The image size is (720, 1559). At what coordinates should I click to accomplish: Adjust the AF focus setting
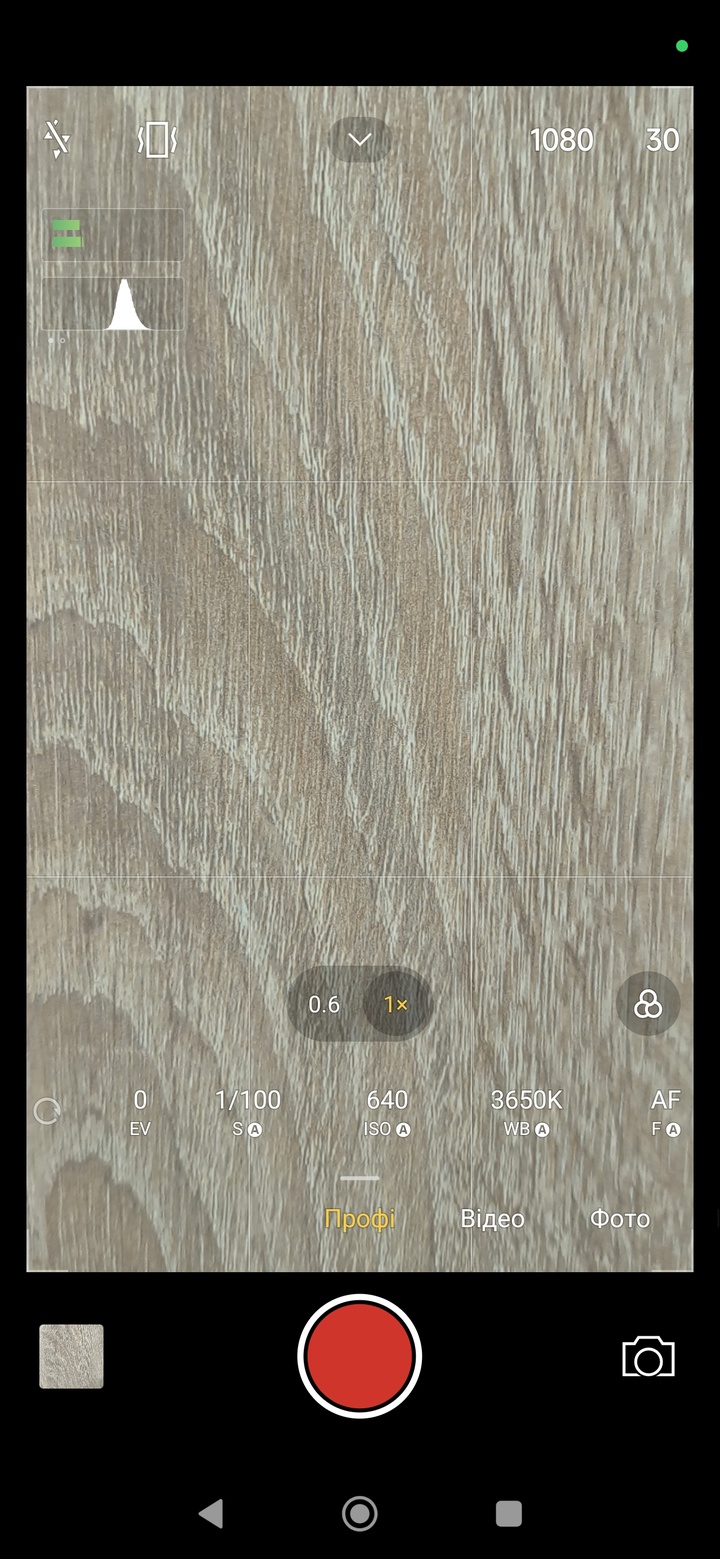coord(665,1112)
